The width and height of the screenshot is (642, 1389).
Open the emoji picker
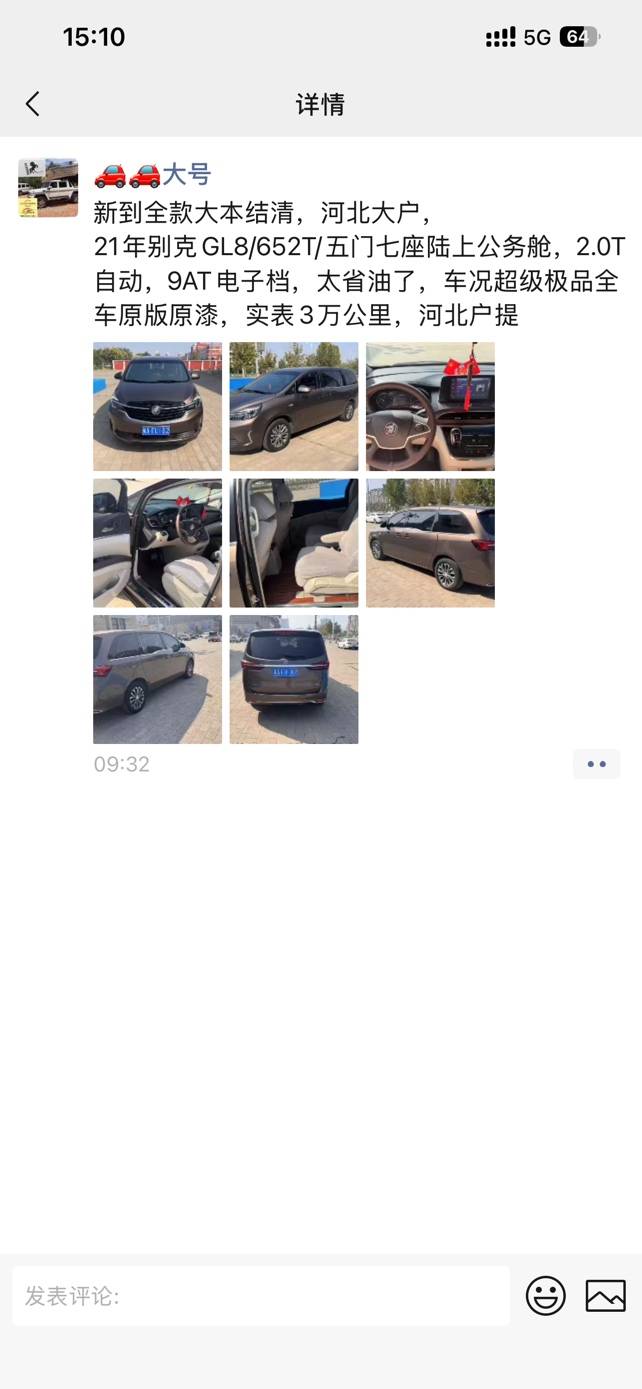click(546, 1296)
